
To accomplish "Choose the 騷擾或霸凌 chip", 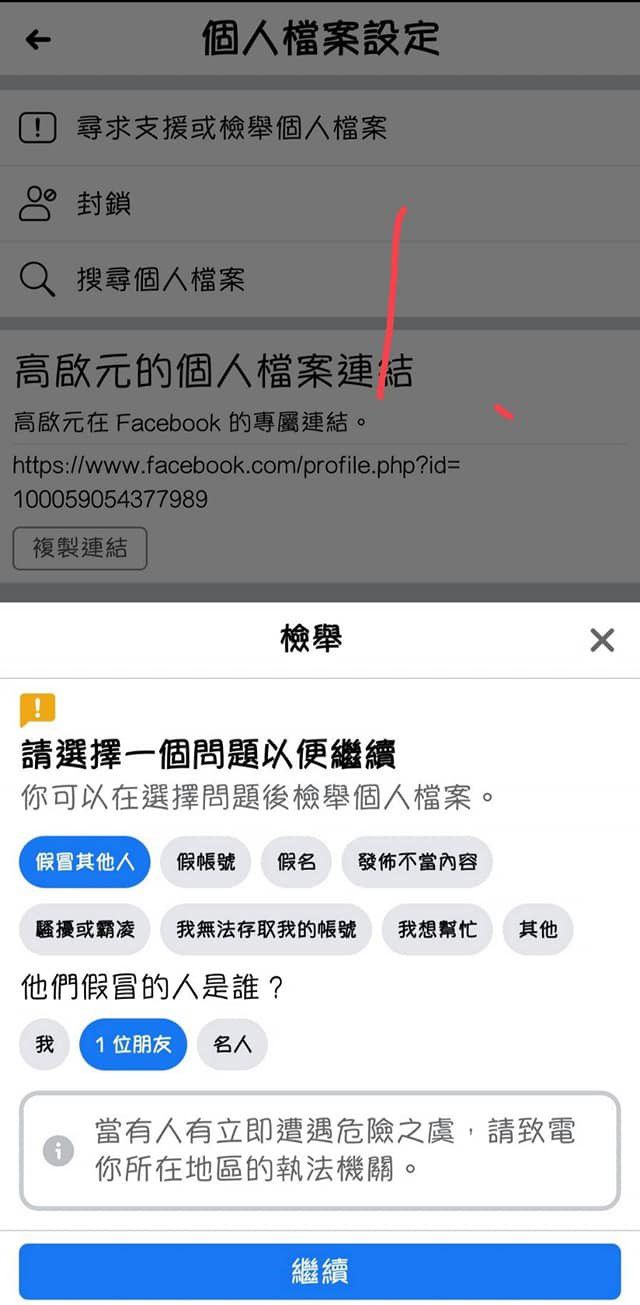I will [85, 930].
